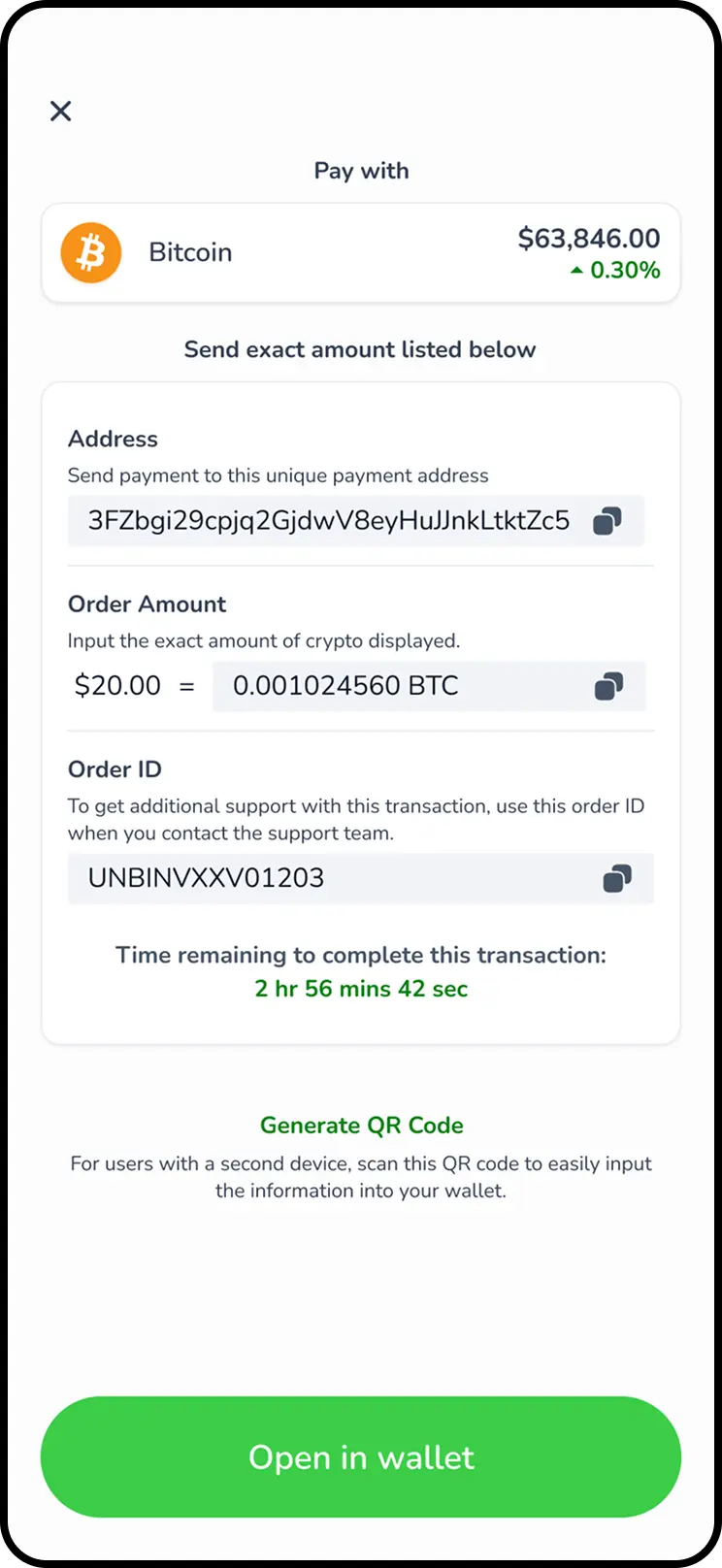Generate QR Code for payment
Image resolution: width=722 pixels, height=1568 pixels.
coord(361,1126)
